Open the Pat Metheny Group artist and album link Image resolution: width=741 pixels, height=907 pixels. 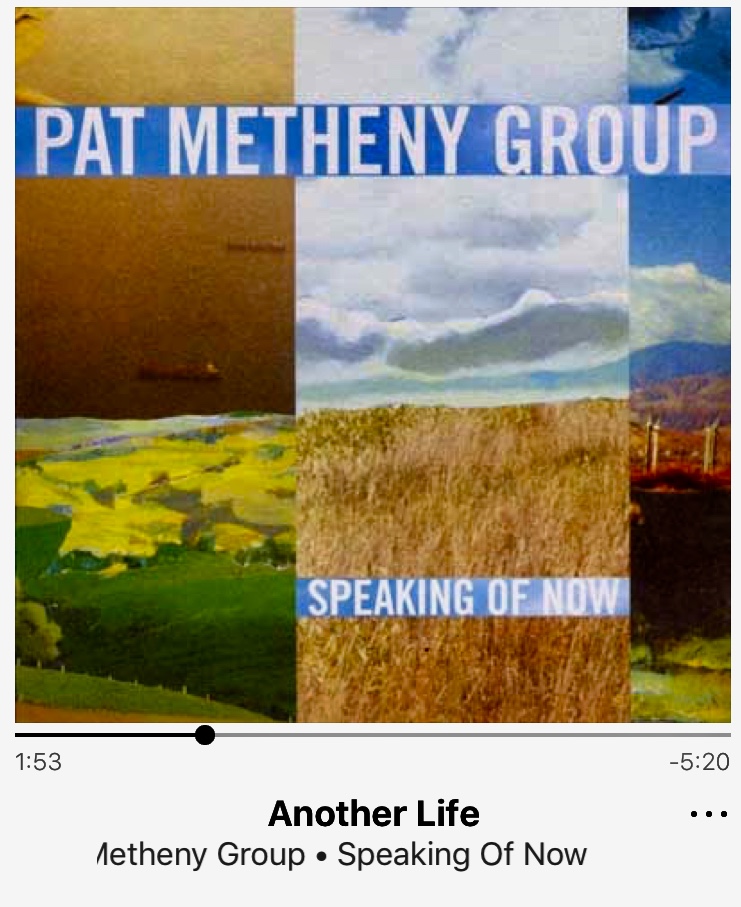[x=342, y=856]
